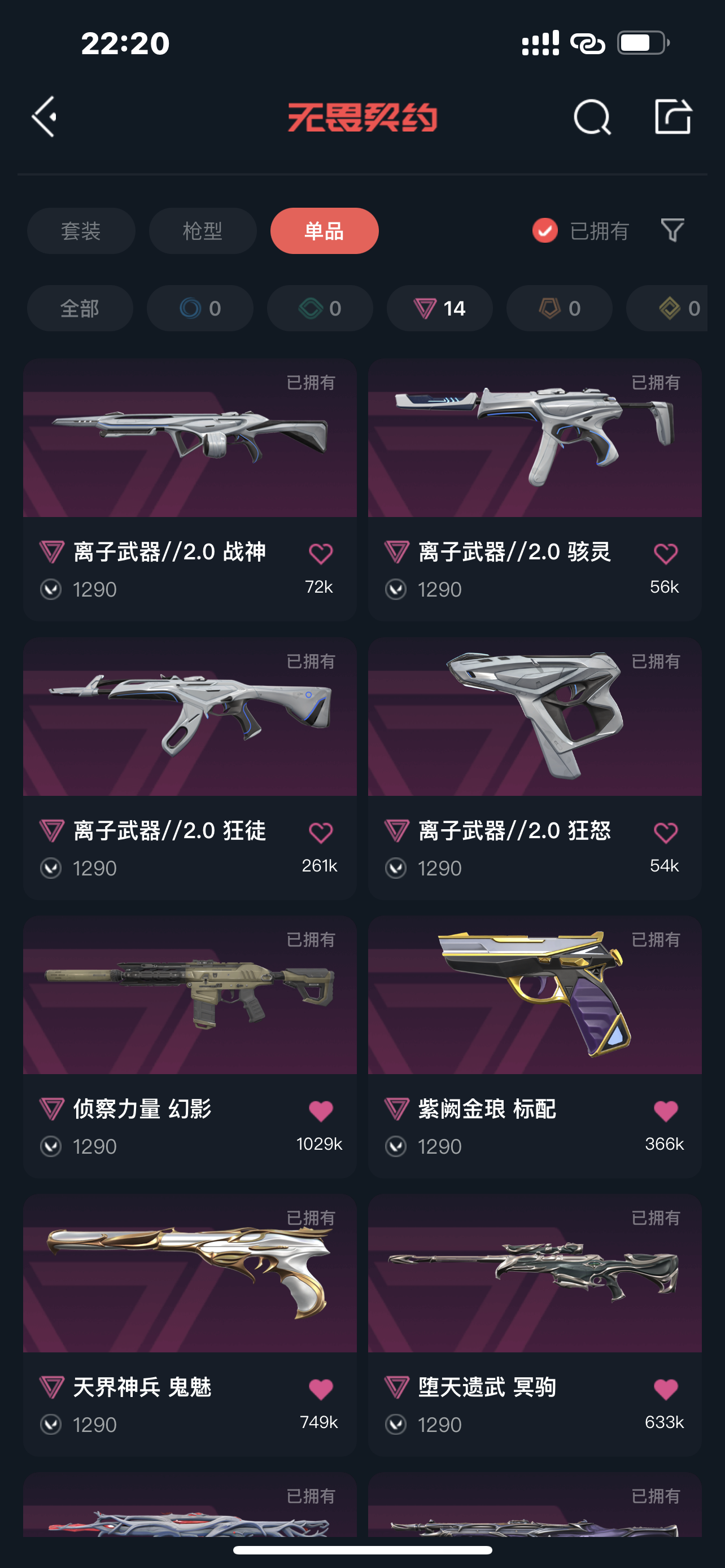Switch to the 枪型 tab

point(203,231)
